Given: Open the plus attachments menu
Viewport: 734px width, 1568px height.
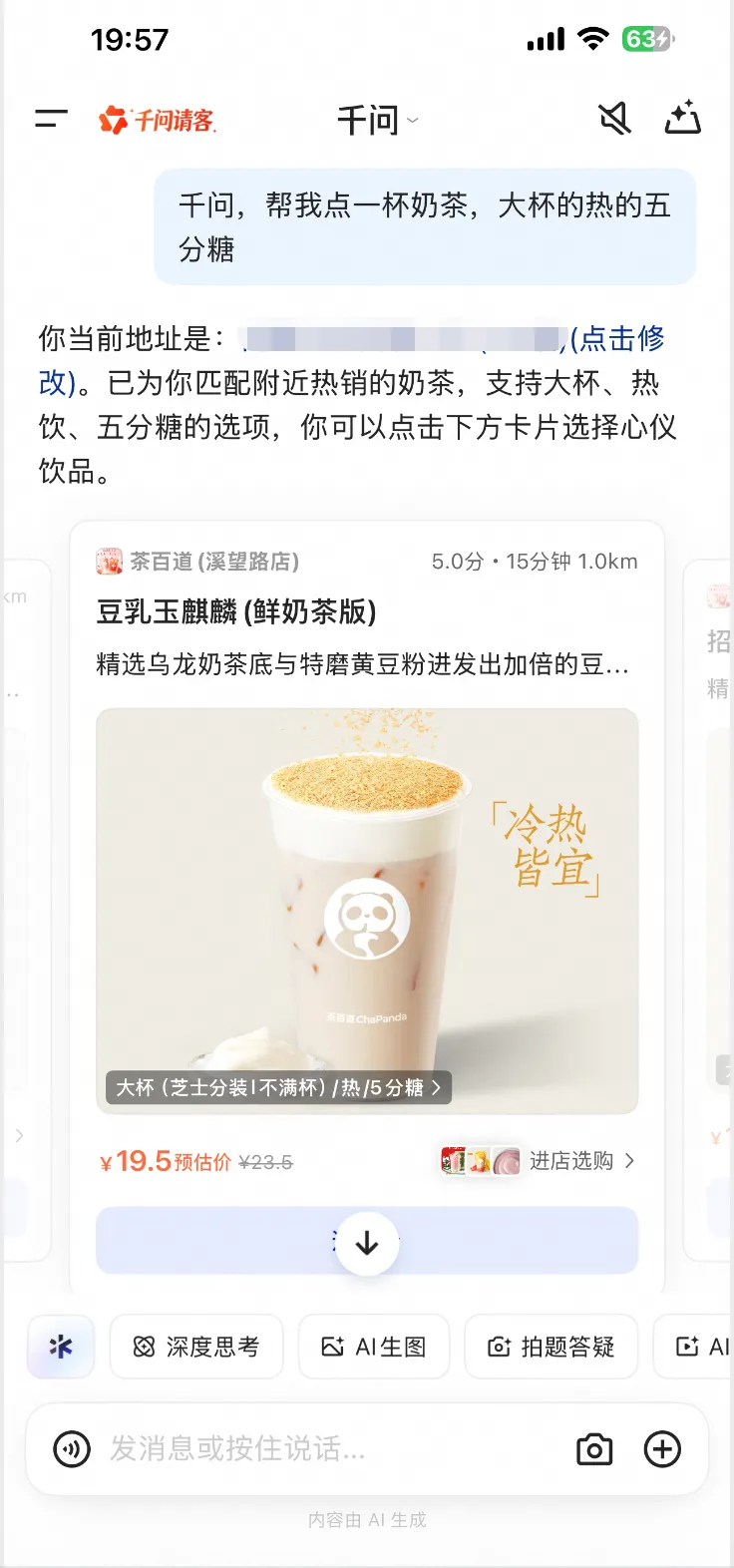Looking at the screenshot, I should click(663, 1449).
